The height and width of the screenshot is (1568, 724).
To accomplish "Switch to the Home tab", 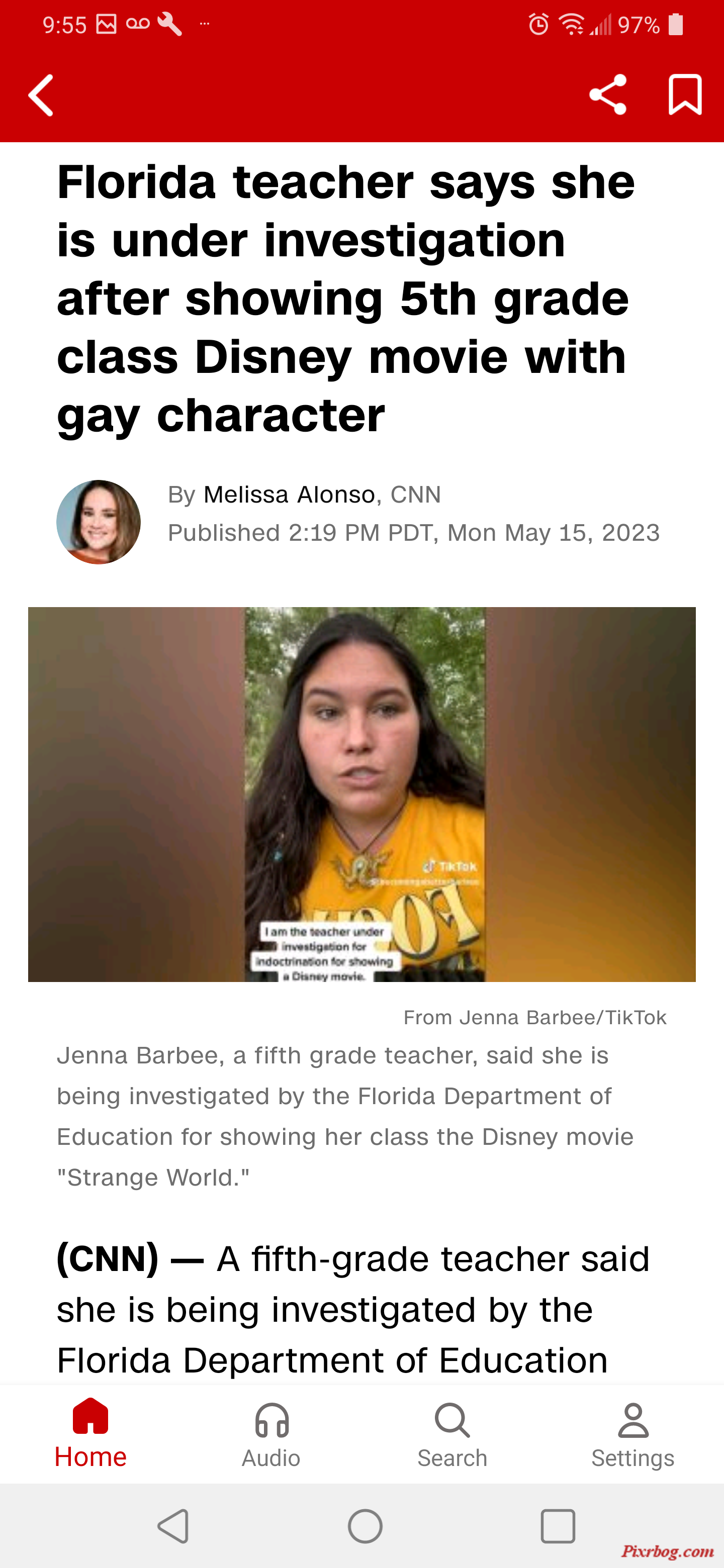I will coord(90,1433).
